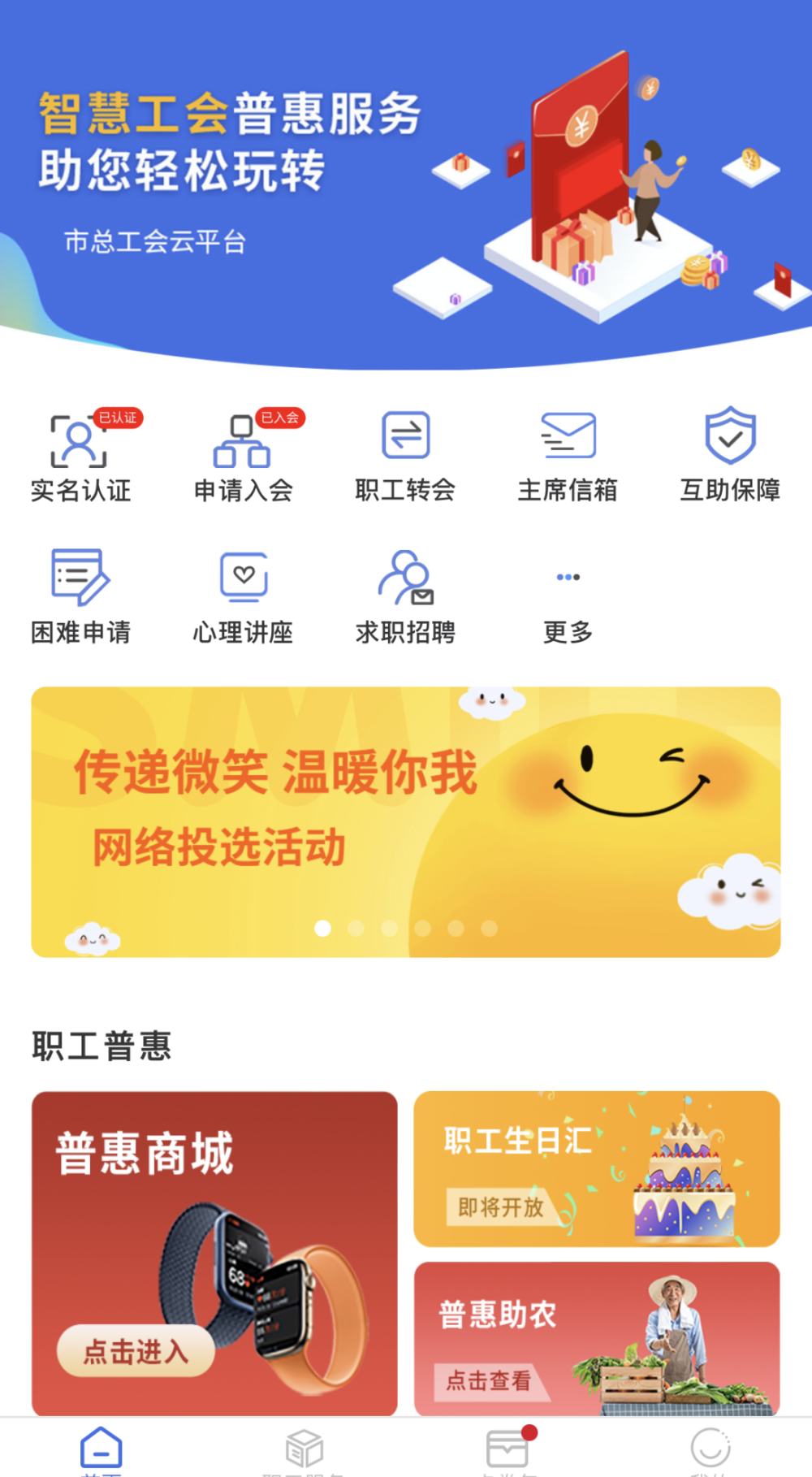Switch to the box icon tab

click(x=304, y=1449)
